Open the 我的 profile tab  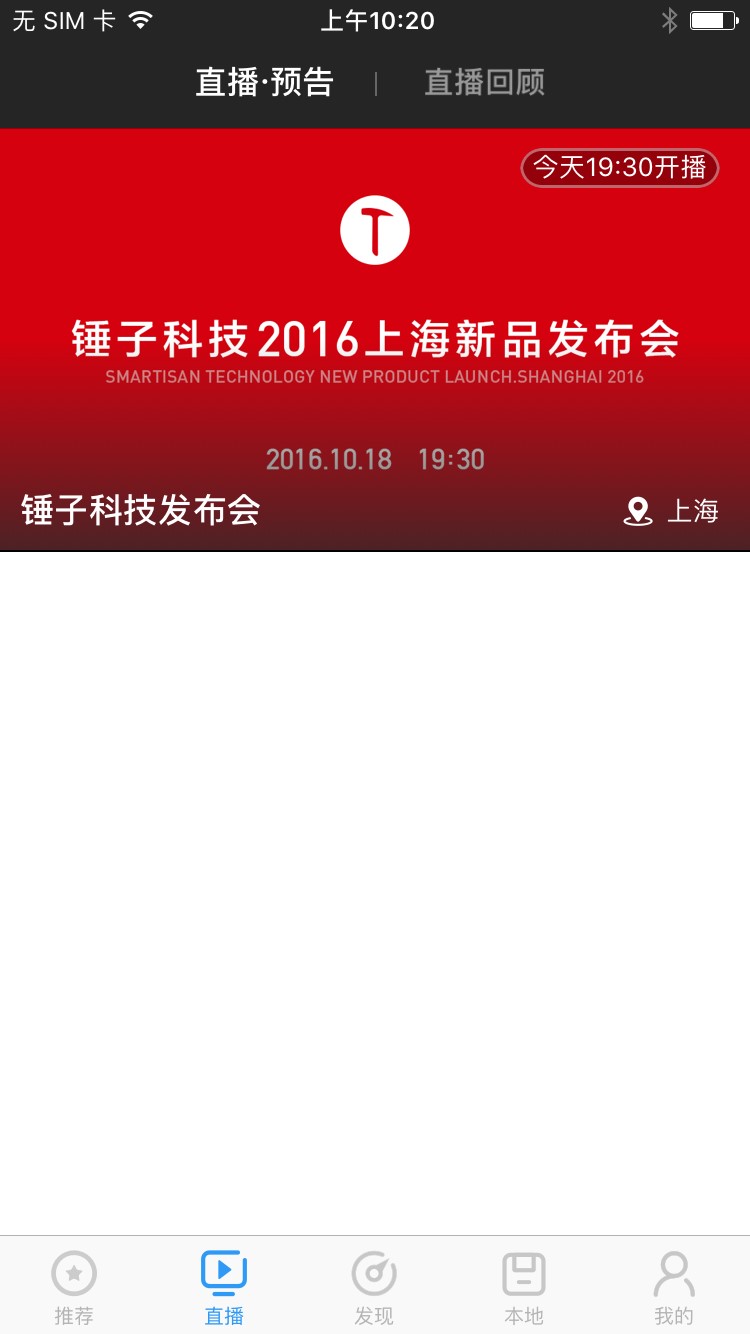pyautogui.click(x=674, y=1286)
